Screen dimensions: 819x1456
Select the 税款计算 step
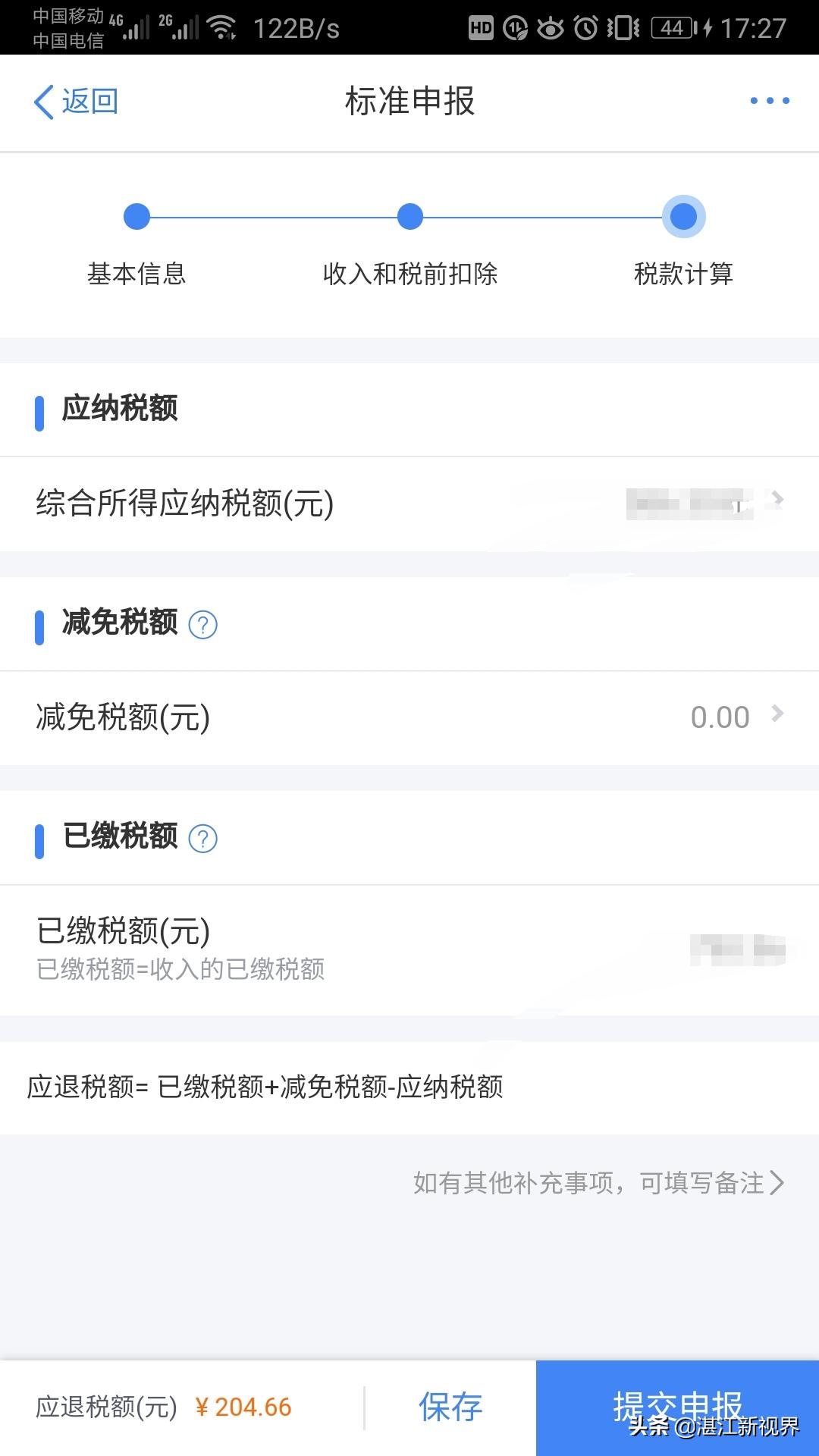click(x=683, y=243)
